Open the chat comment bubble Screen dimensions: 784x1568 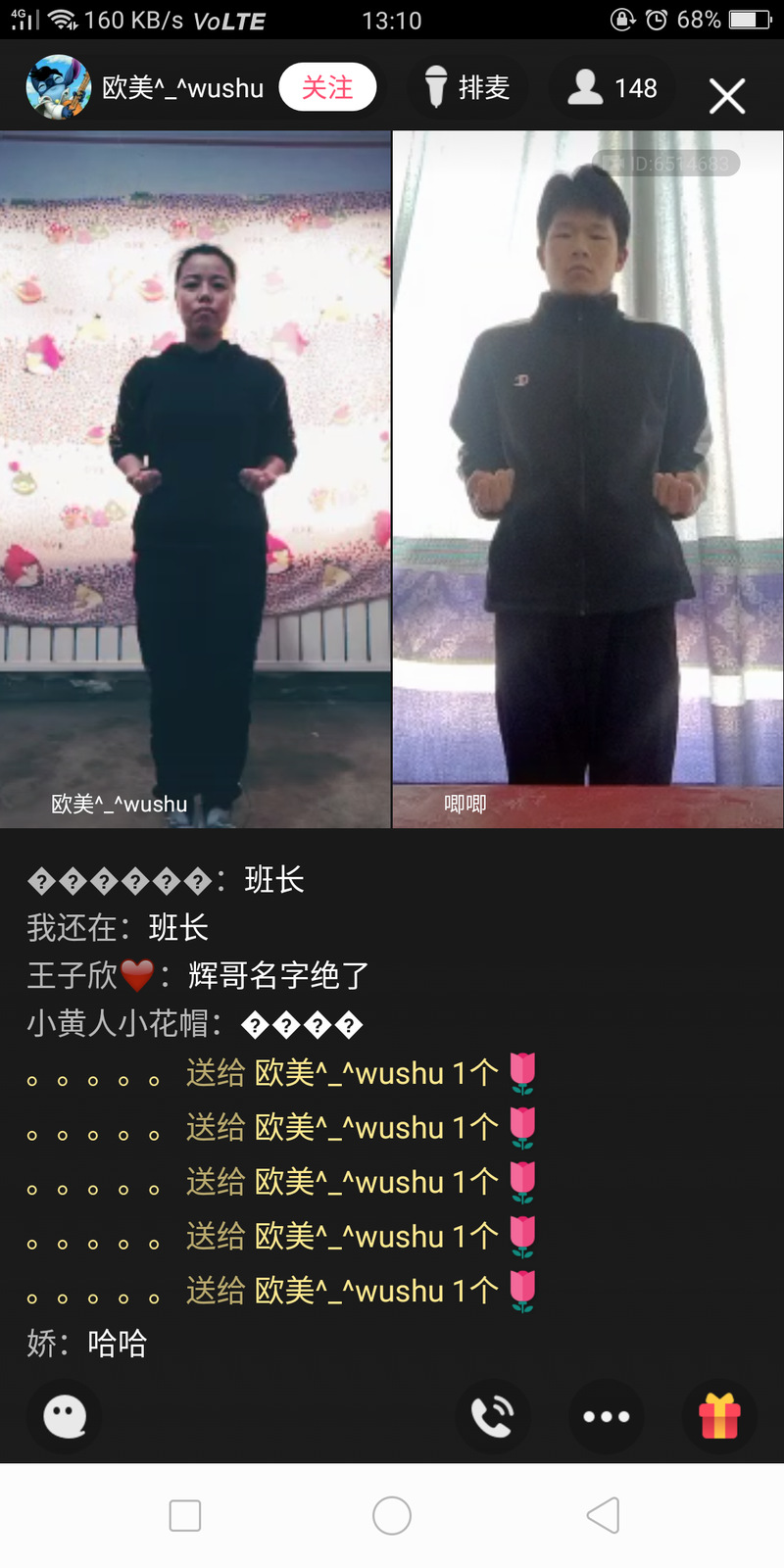tap(65, 1416)
